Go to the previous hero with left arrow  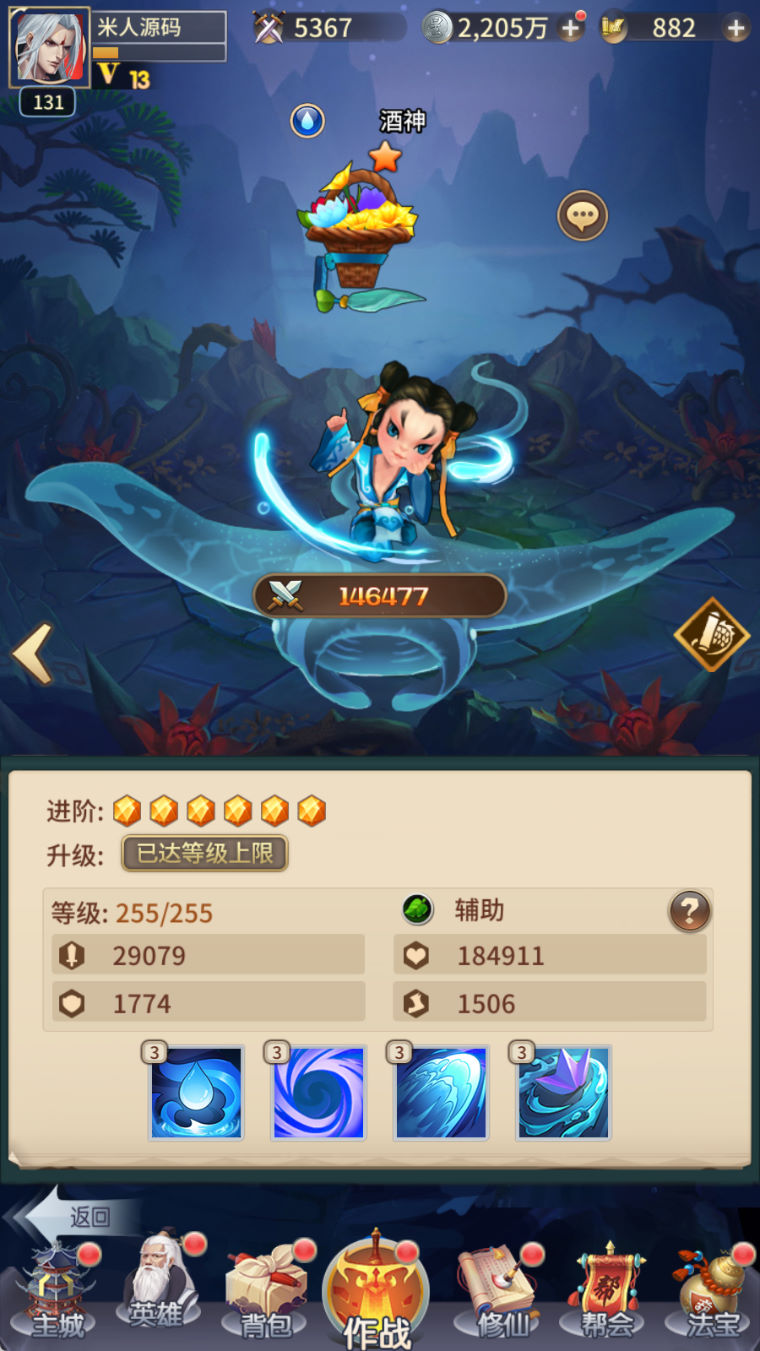[x=32, y=654]
